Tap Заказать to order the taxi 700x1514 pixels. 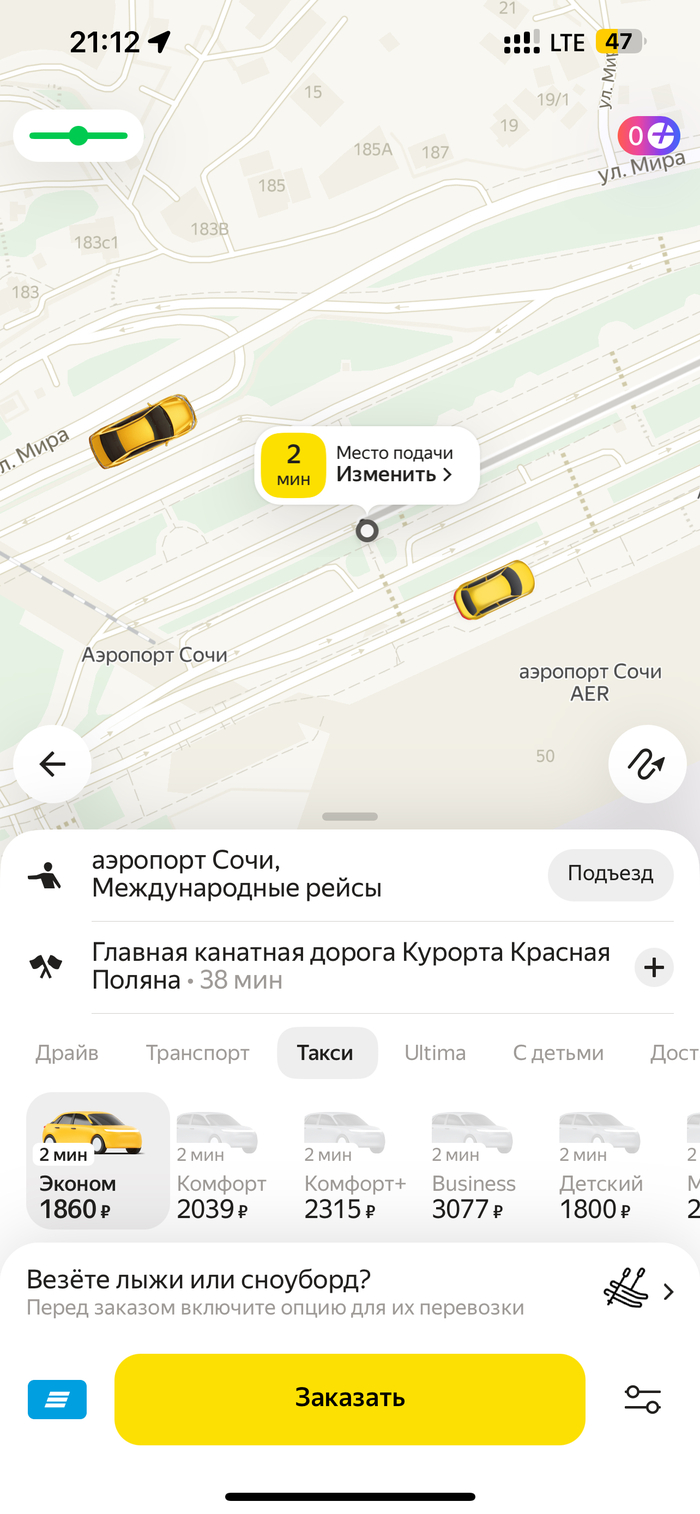pyautogui.click(x=349, y=1399)
